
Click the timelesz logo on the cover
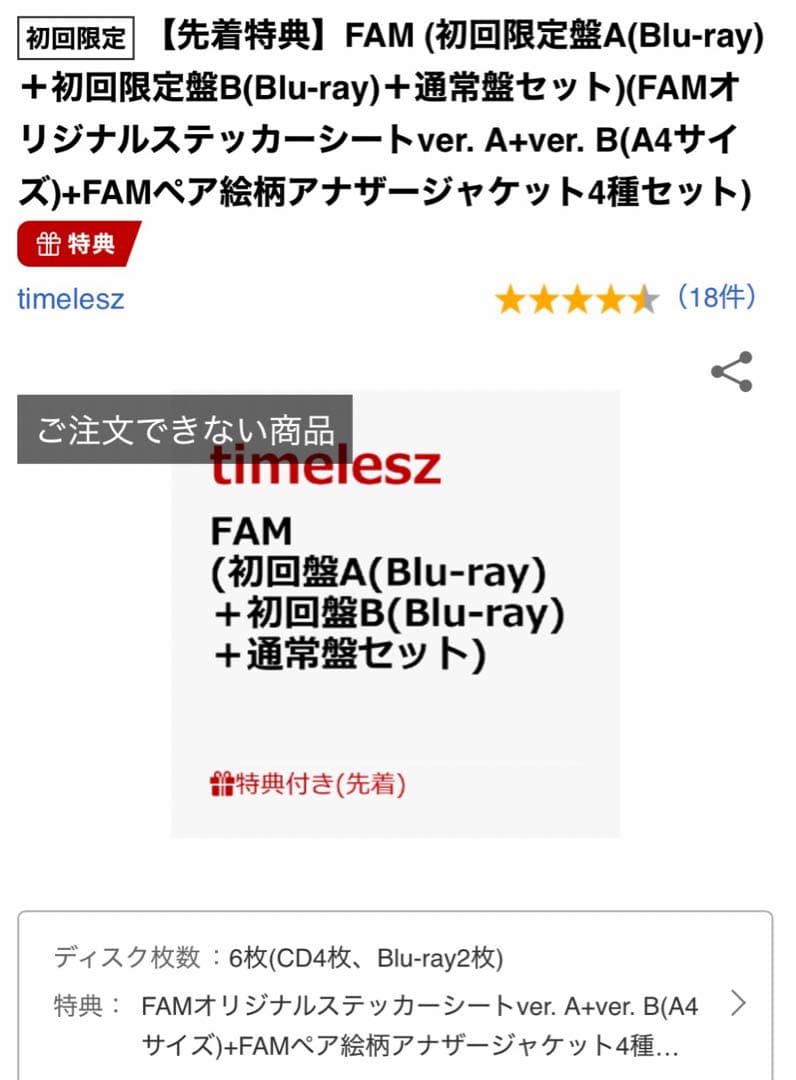pos(325,470)
